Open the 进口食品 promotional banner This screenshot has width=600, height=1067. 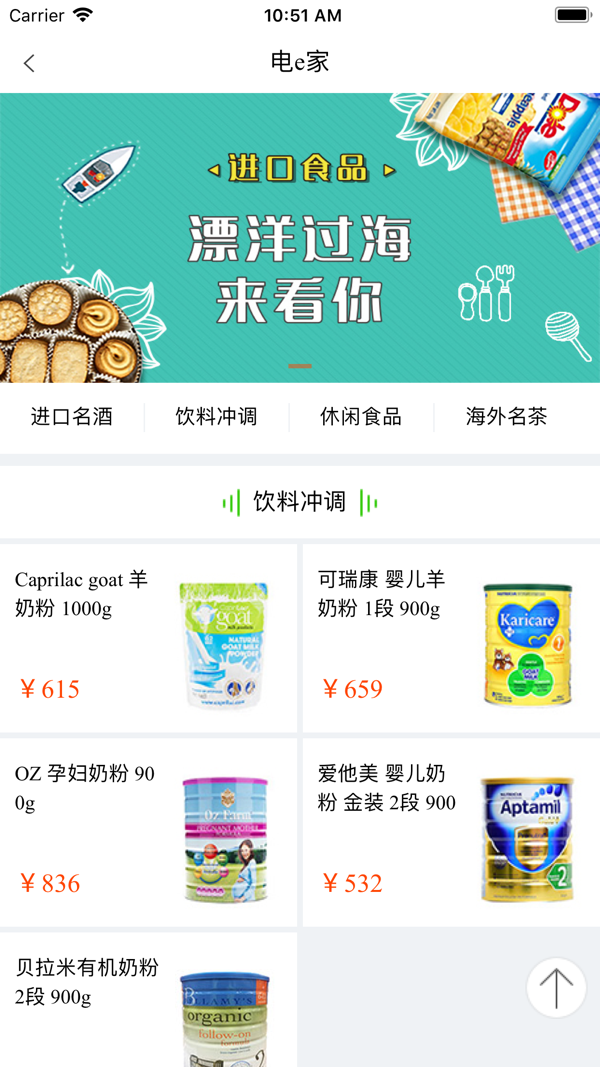coord(300,238)
